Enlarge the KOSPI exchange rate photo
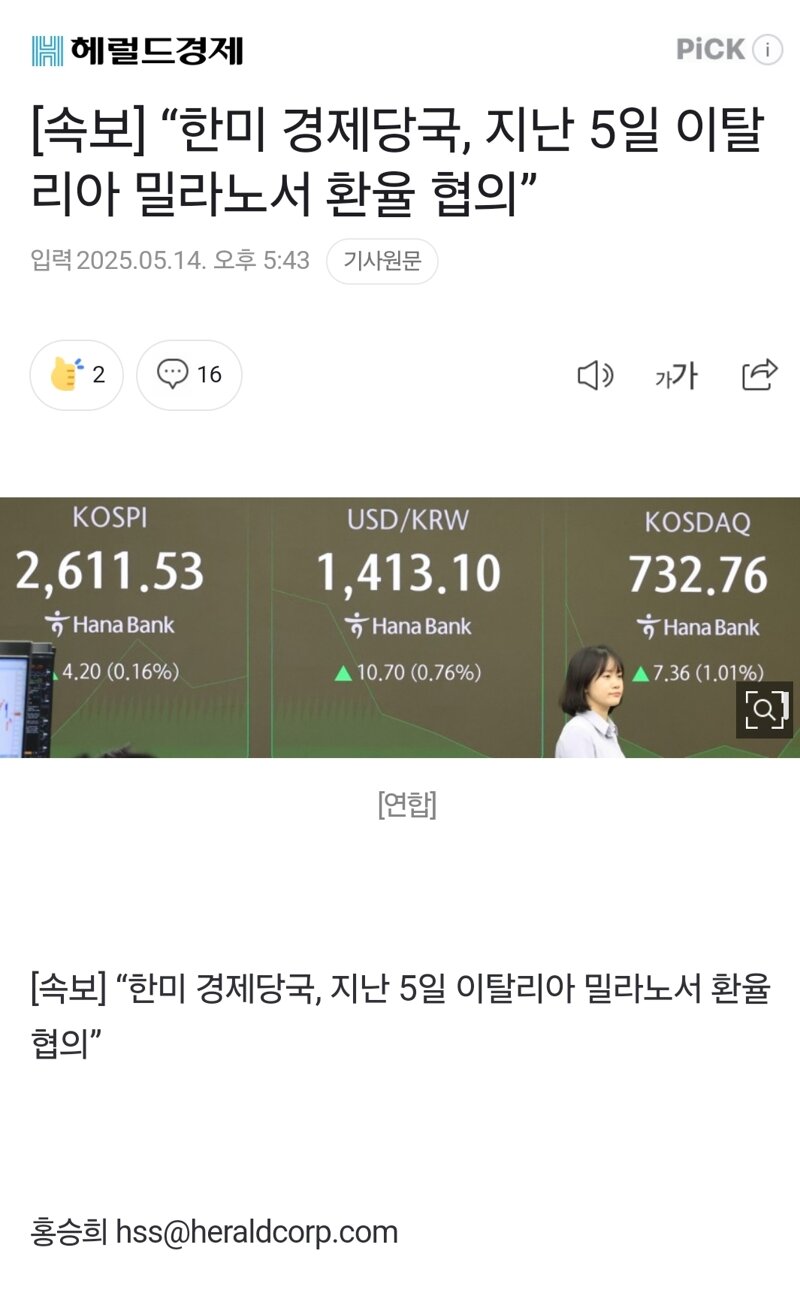 click(764, 710)
